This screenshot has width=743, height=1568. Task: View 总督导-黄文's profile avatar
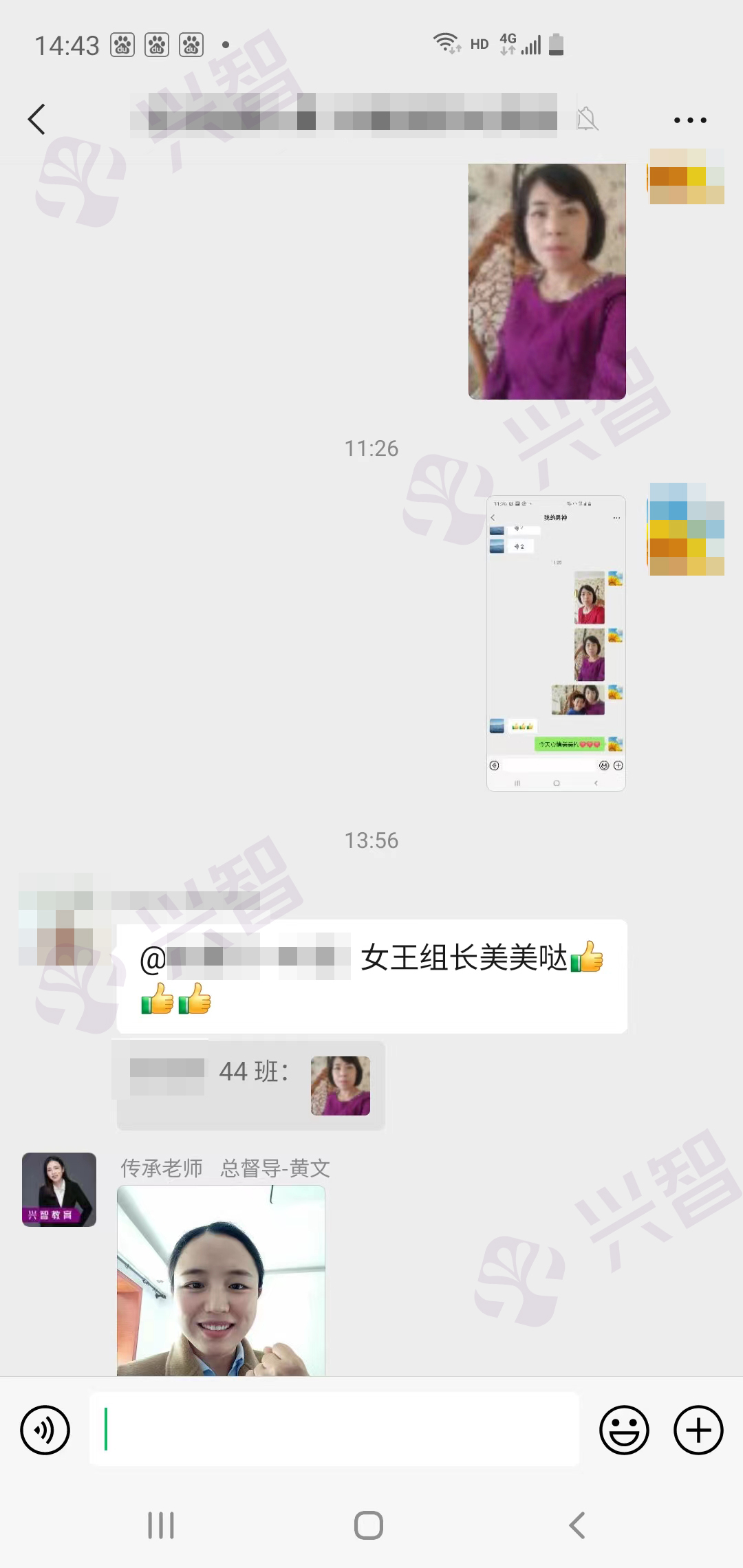click(59, 1189)
